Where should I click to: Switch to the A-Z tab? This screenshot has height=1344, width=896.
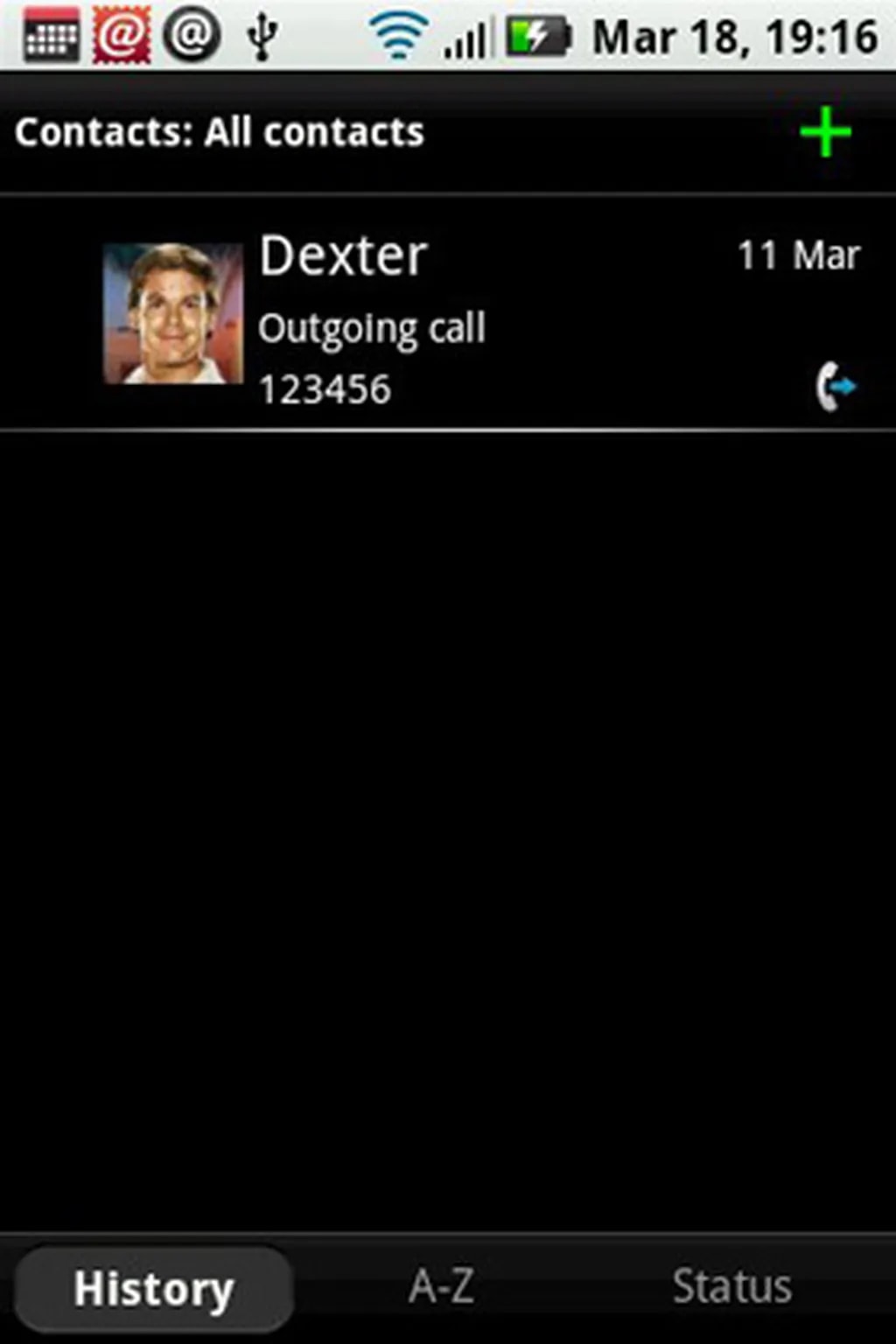442,1287
